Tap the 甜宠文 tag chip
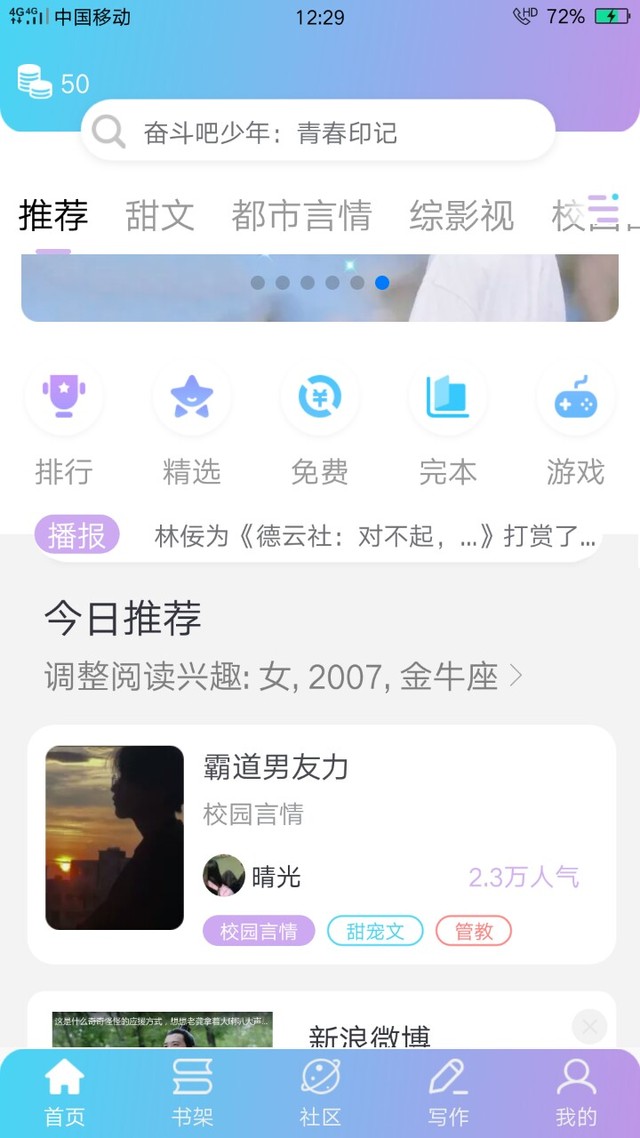Image resolution: width=640 pixels, height=1138 pixels. click(x=375, y=931)
